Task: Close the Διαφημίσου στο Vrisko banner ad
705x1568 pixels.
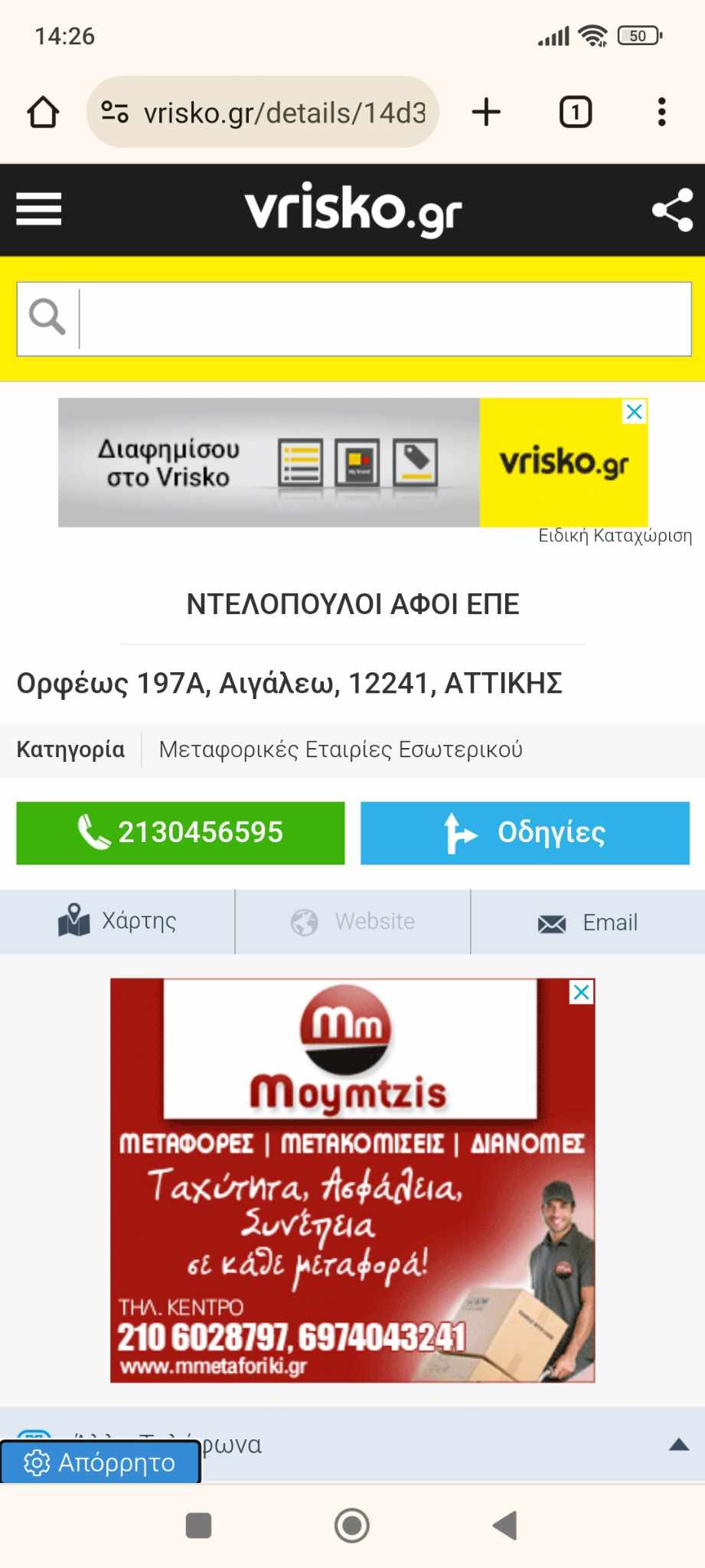Action: [x=635, y=412]
